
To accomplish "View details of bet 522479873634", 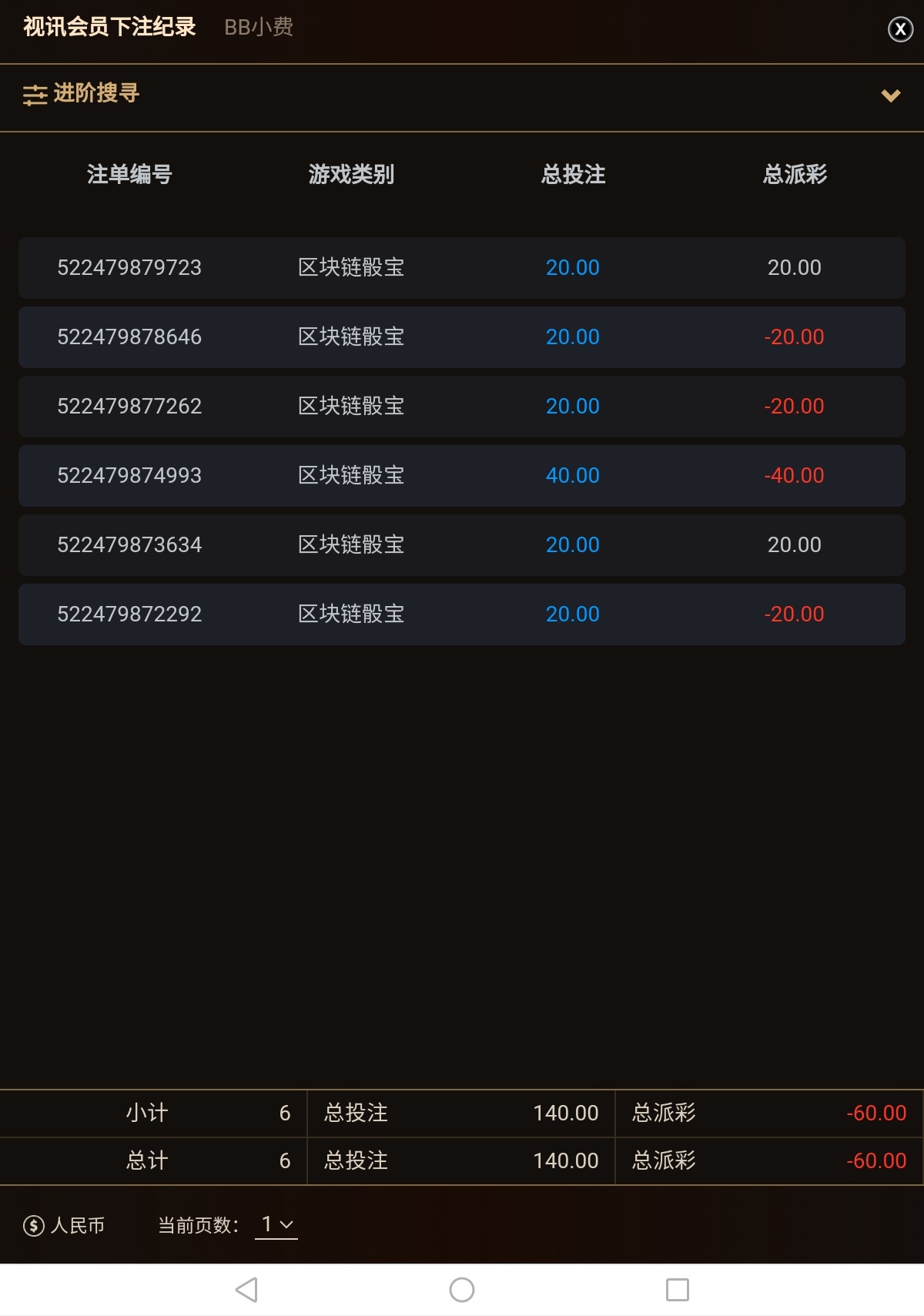I will click(x=129, y=544).
